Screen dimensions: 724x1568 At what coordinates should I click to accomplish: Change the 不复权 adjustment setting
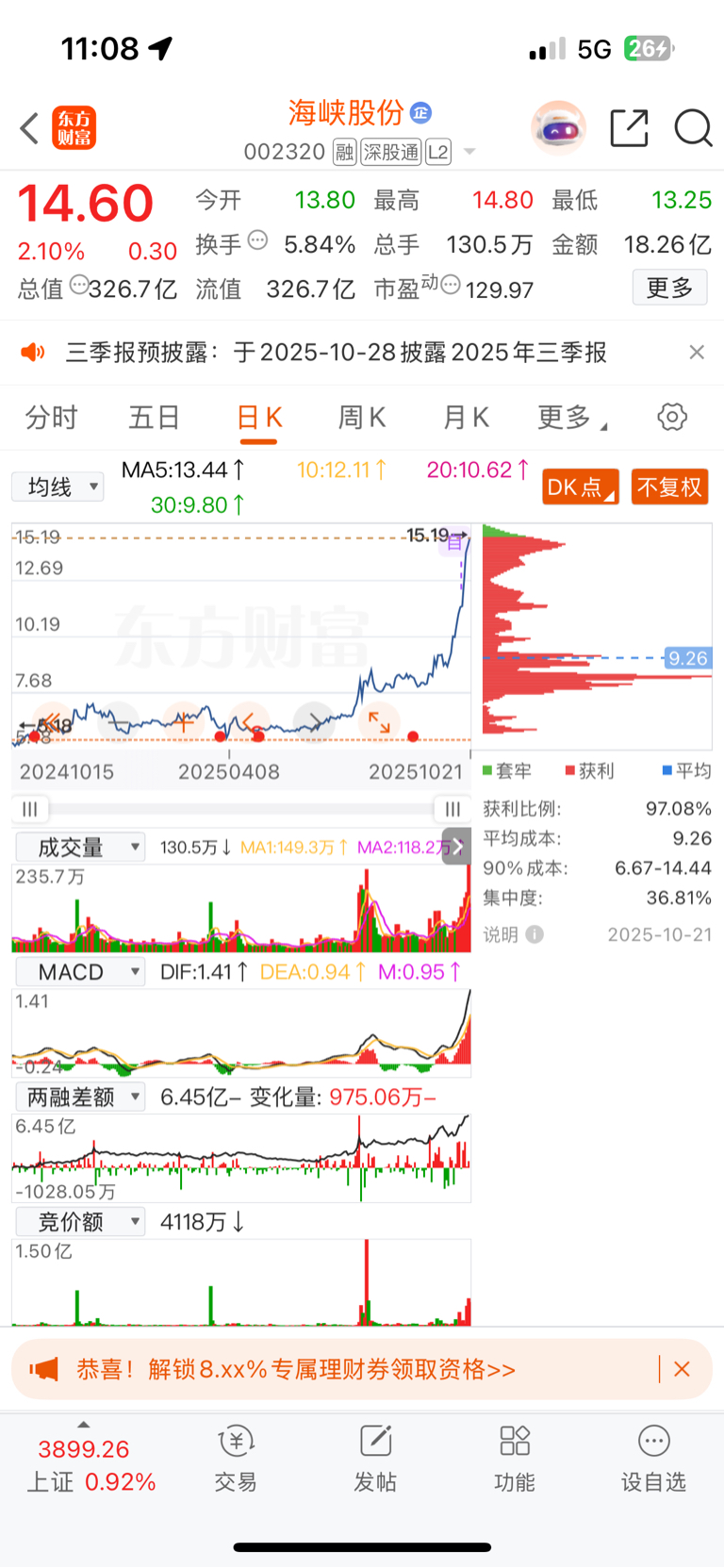pyautogui.click(x=669, y=487)
